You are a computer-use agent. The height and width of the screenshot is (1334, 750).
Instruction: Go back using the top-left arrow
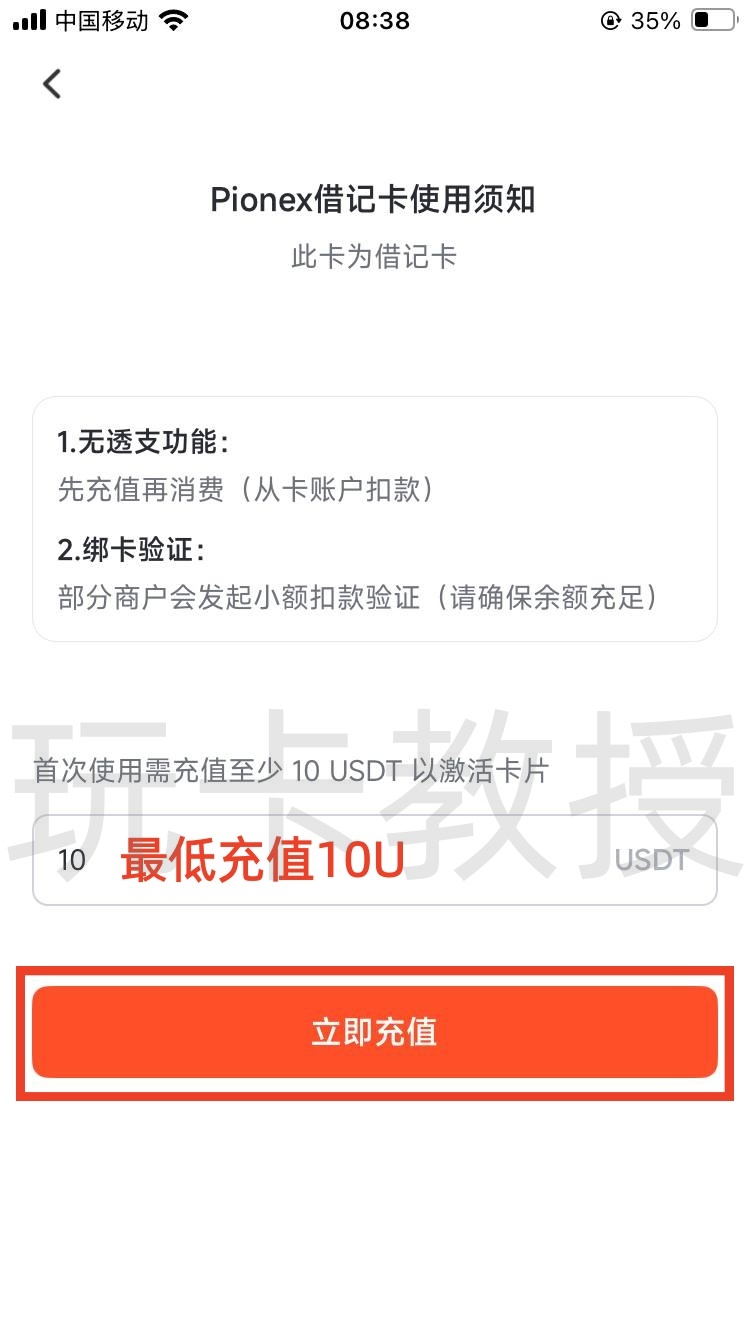tap(52, 84)
